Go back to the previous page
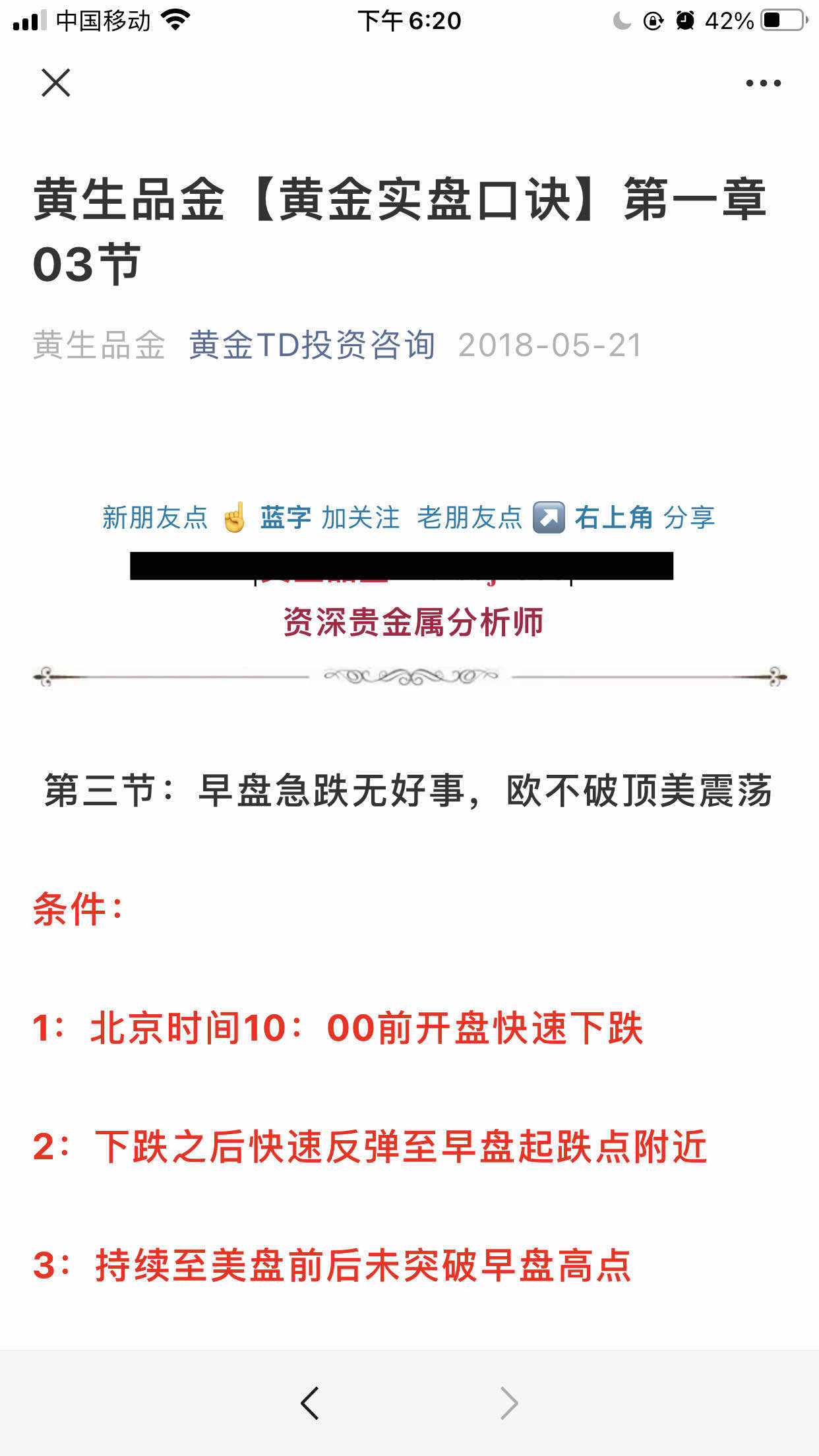Image resolution: width=819 pixels, height=1456 pixels. 310,1403
